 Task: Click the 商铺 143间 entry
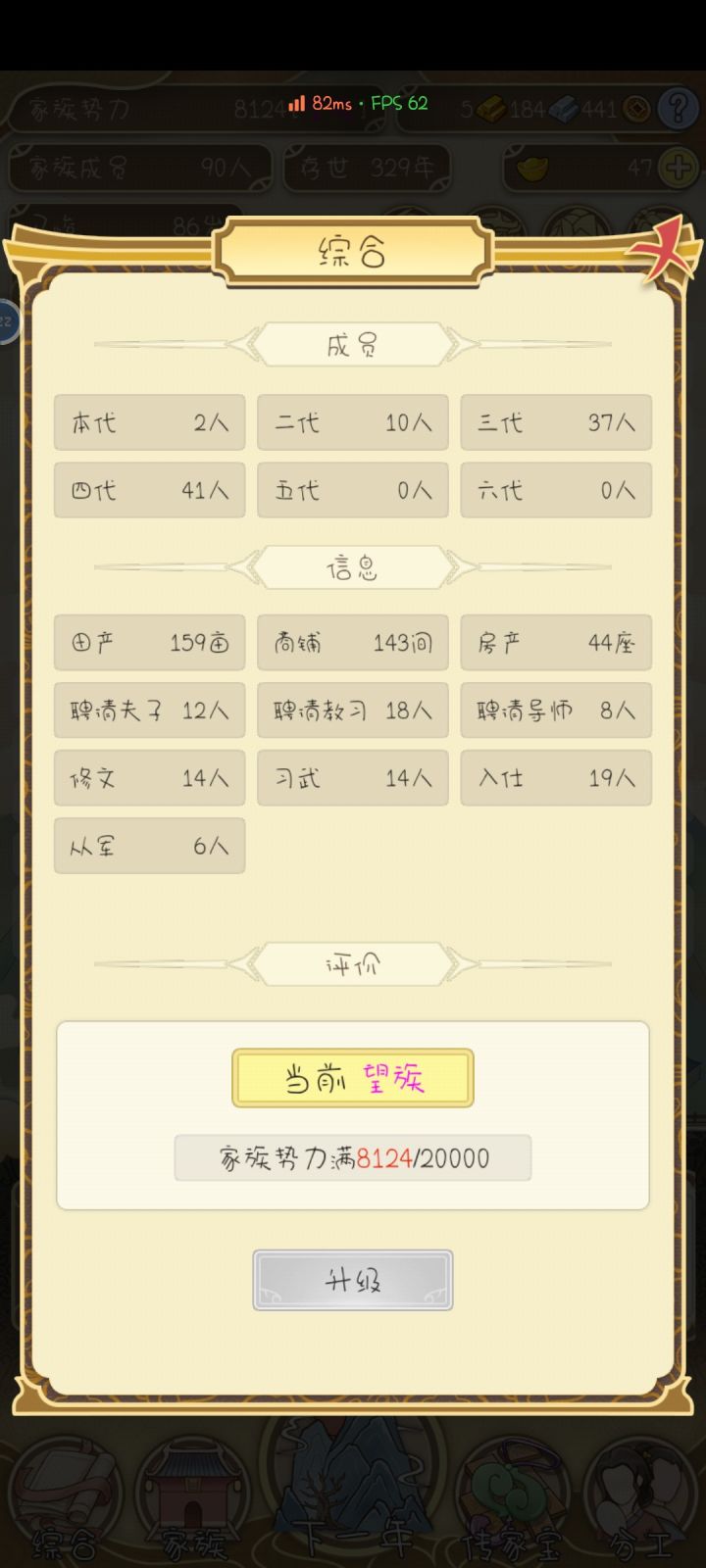tap(352, 643)
